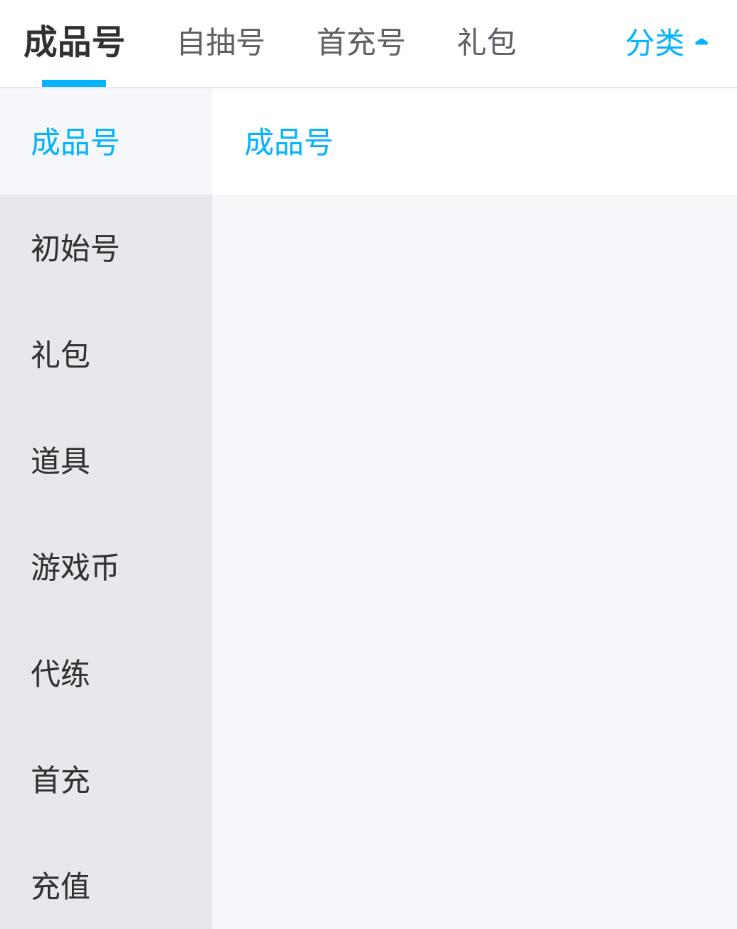Choose 礼包 from the sidebar list

[x=60, y=354]
